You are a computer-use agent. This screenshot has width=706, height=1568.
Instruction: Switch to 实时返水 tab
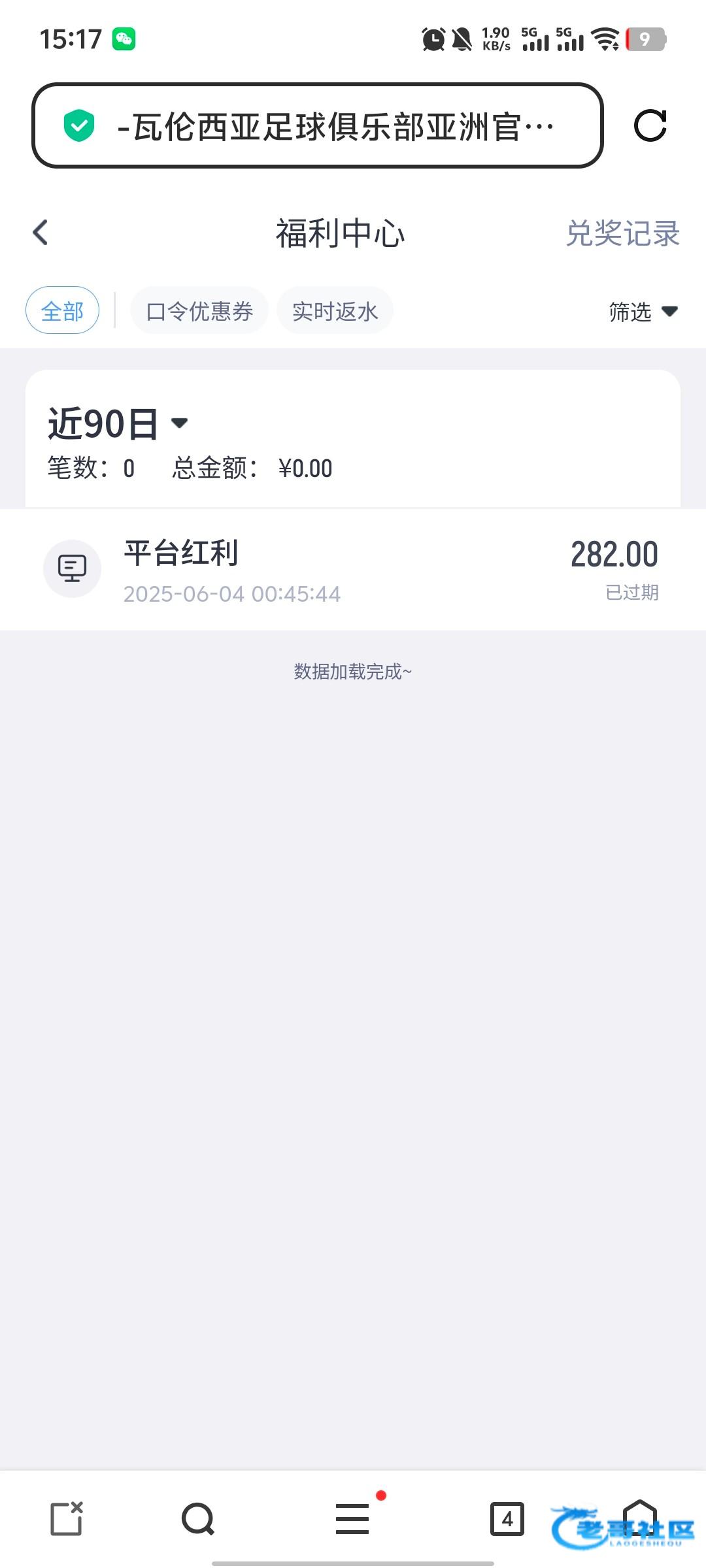(x=335, y=311)
